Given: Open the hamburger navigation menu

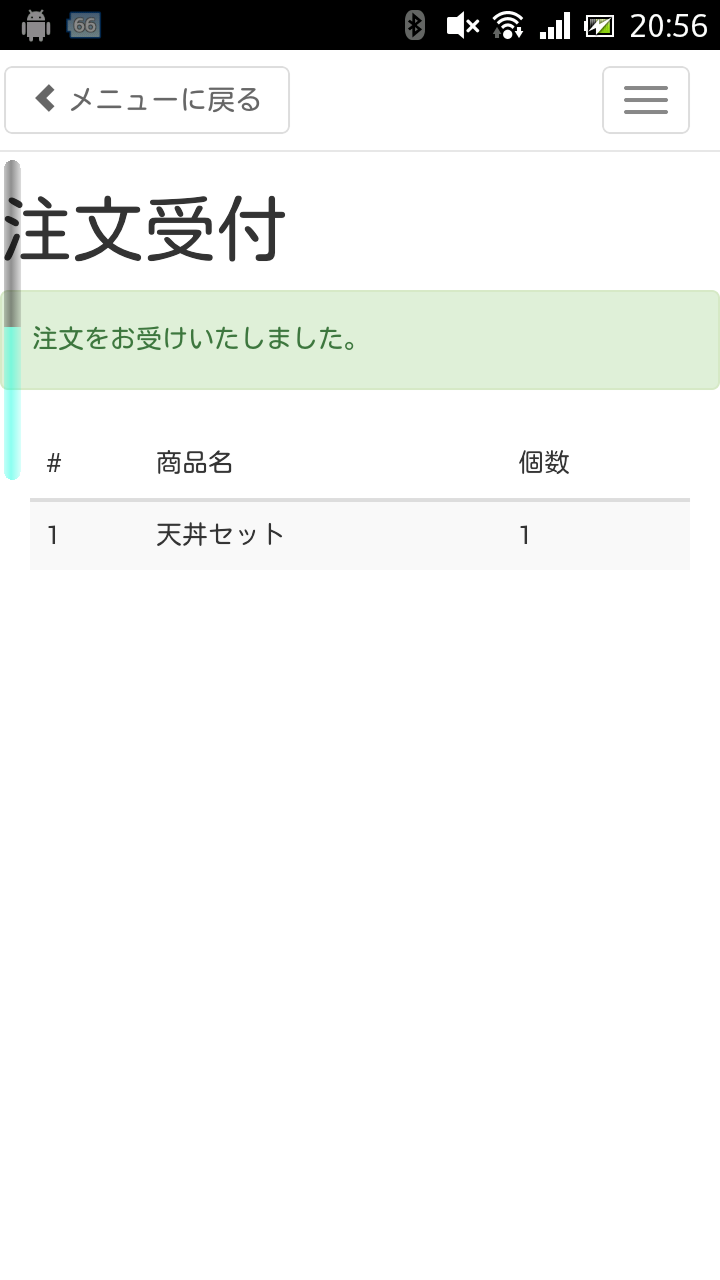Looking at the screenshot, I should point(646,100).
